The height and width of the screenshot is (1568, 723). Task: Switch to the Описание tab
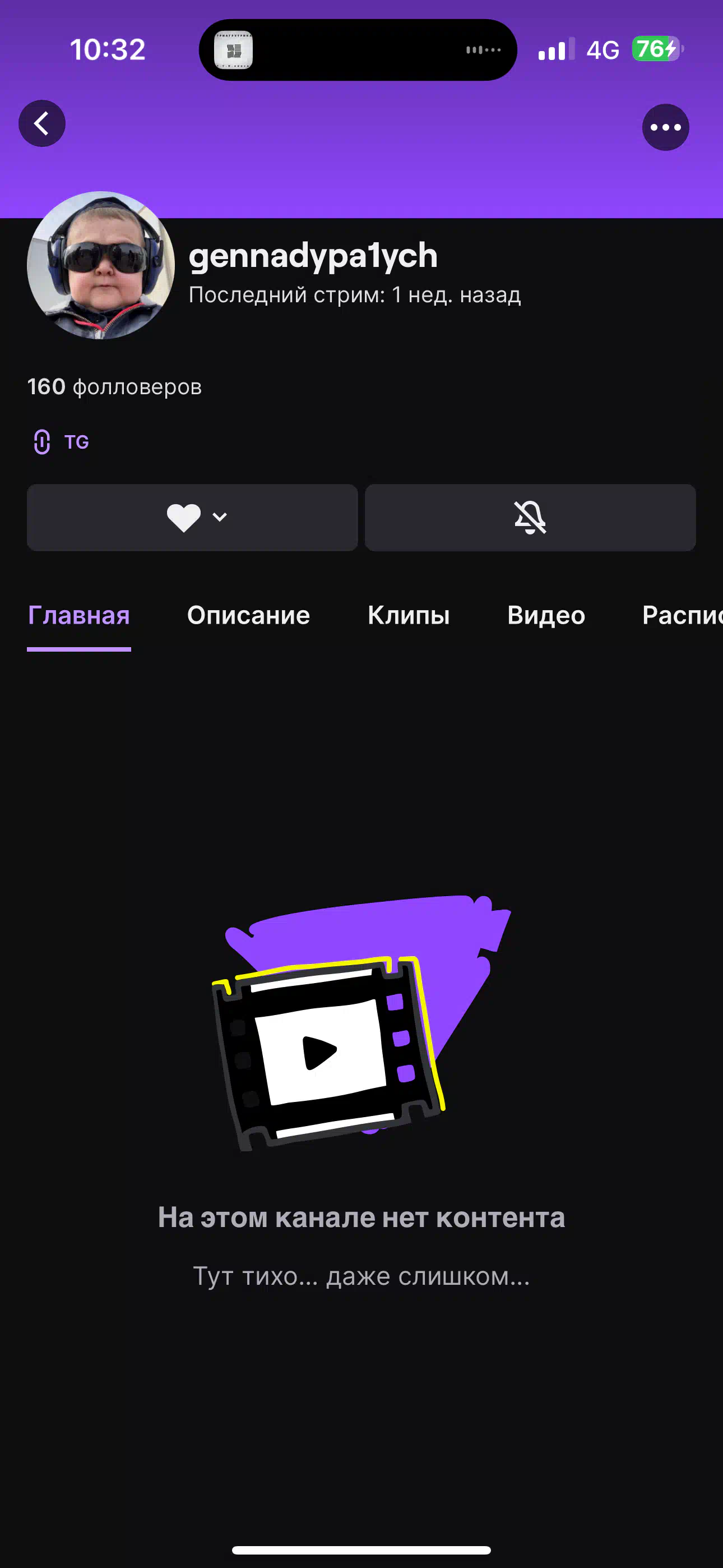[248, 615]
